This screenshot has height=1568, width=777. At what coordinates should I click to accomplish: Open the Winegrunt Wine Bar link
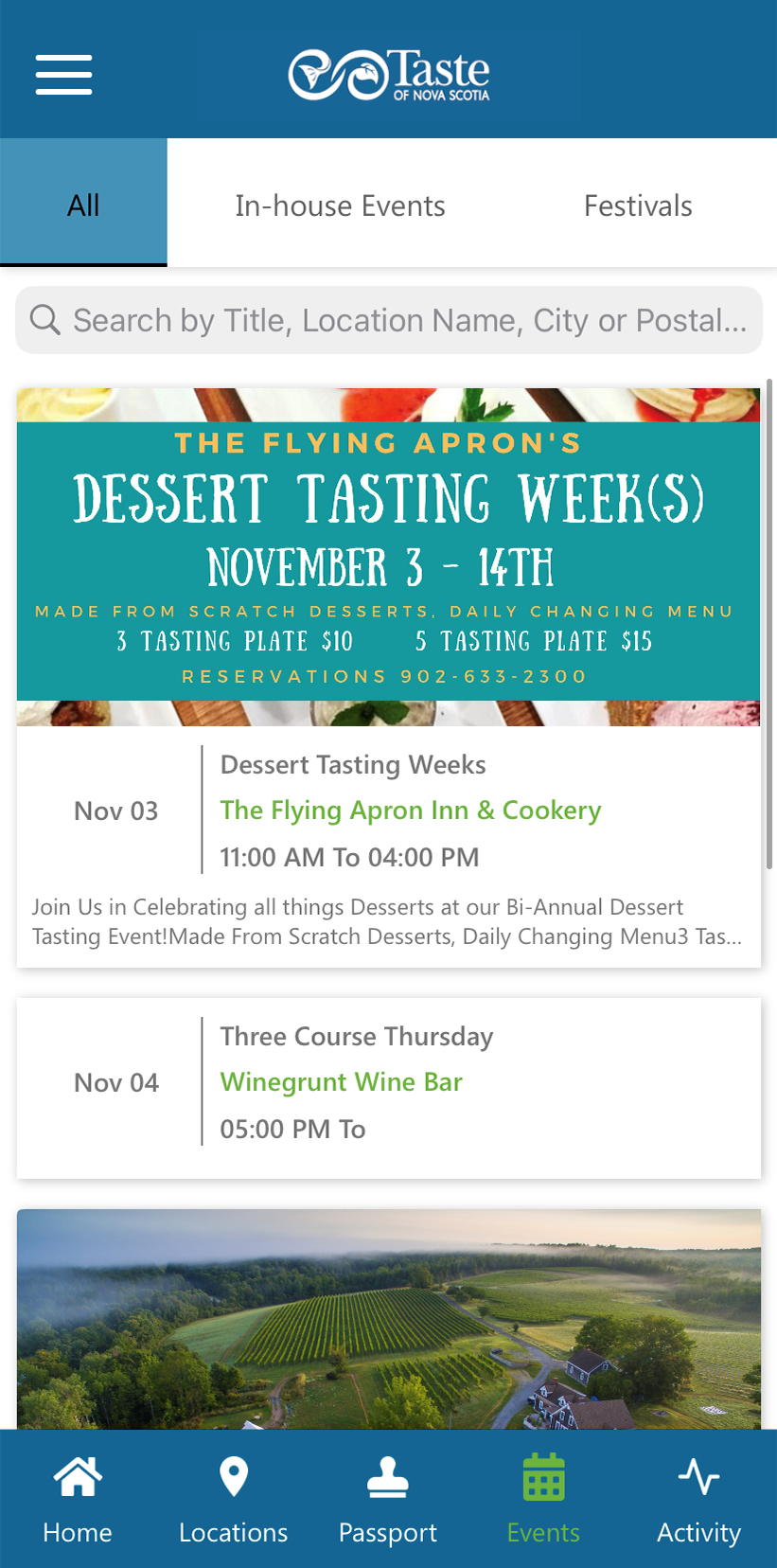341,1082
